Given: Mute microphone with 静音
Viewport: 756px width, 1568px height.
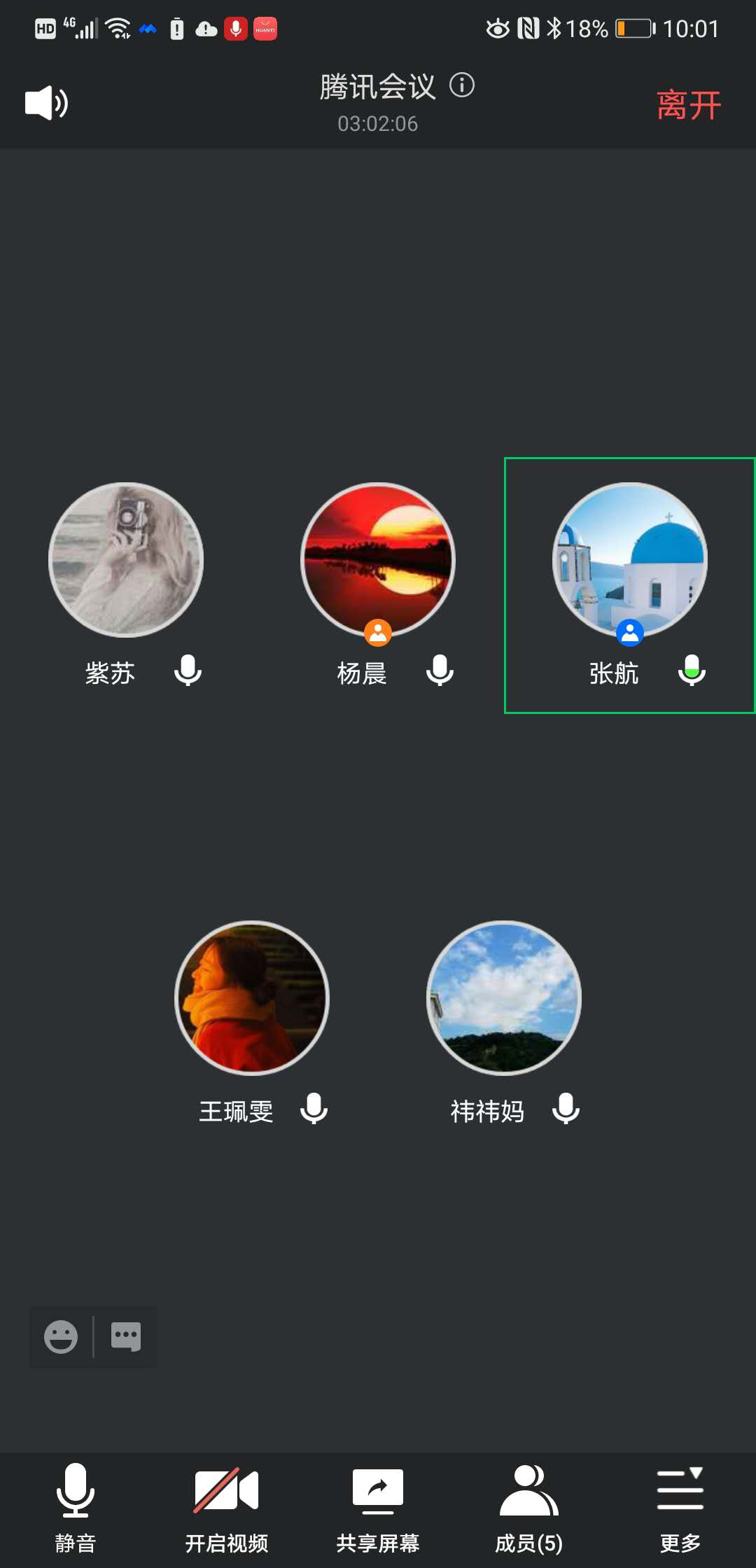Looking at the screenshot, I should 76,1505.
